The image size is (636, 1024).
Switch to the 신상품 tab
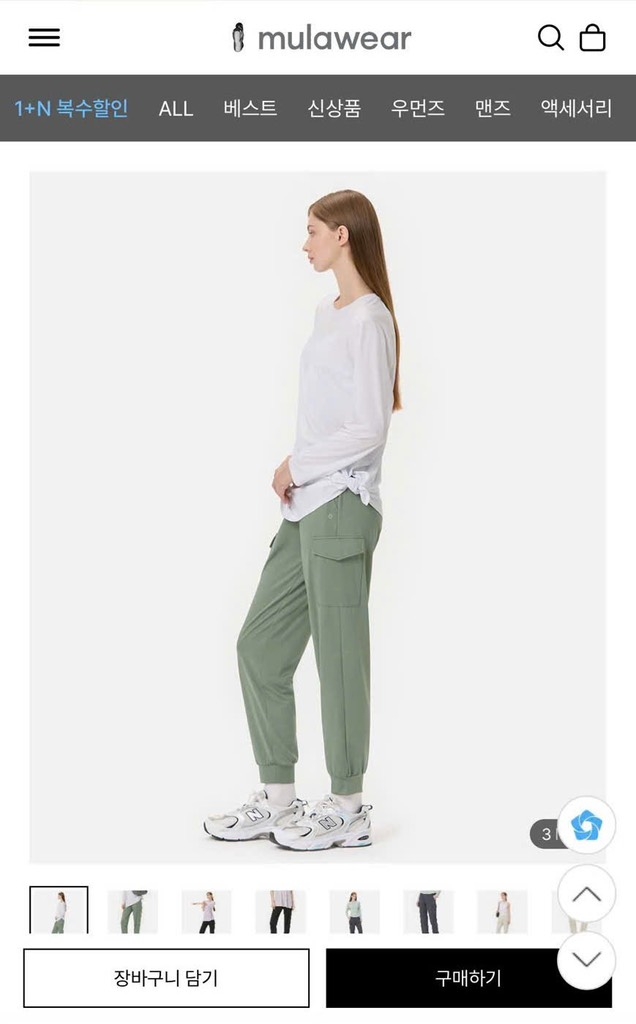[x=334, y=108]
